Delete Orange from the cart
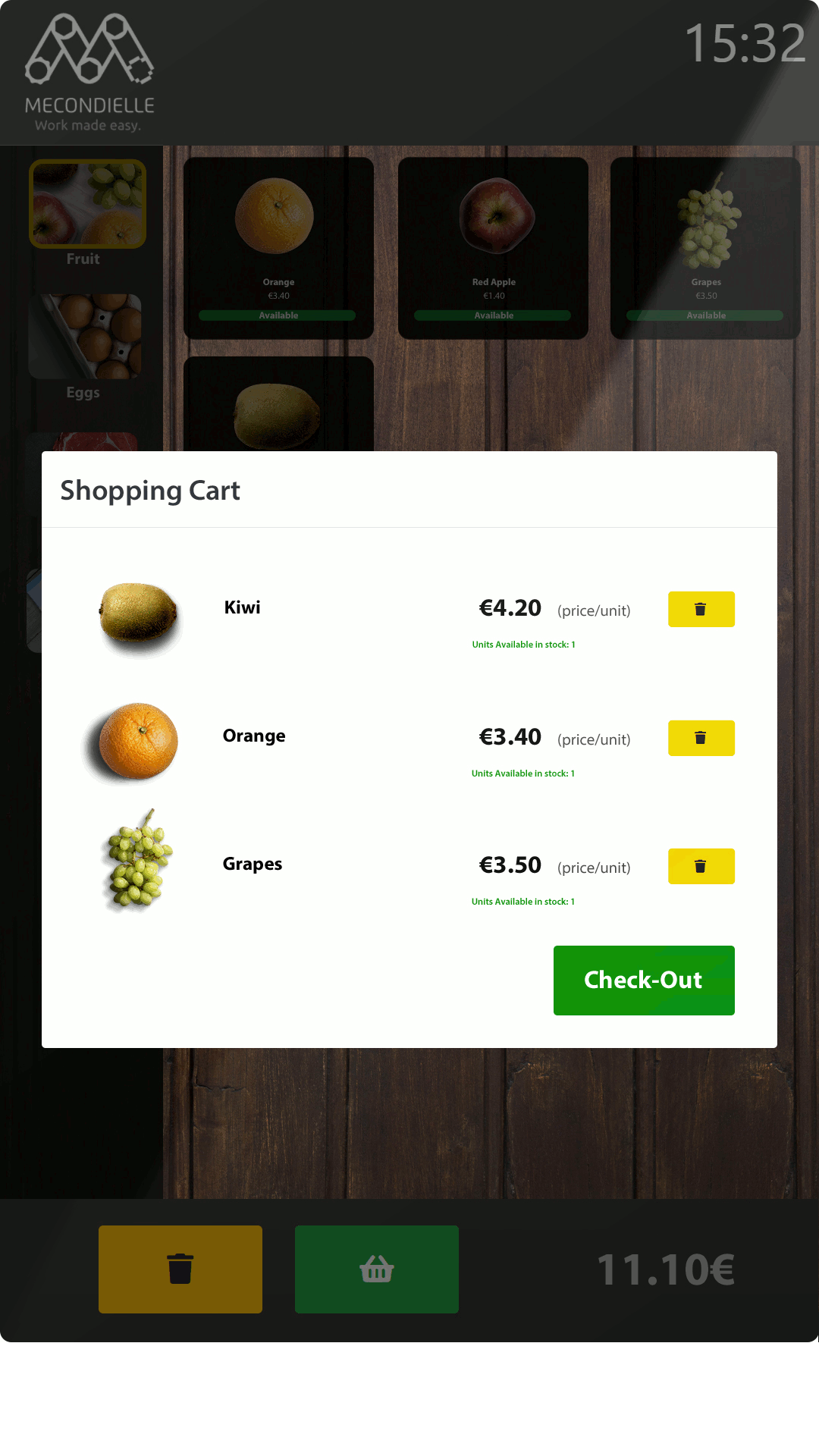 click(701, 738)
